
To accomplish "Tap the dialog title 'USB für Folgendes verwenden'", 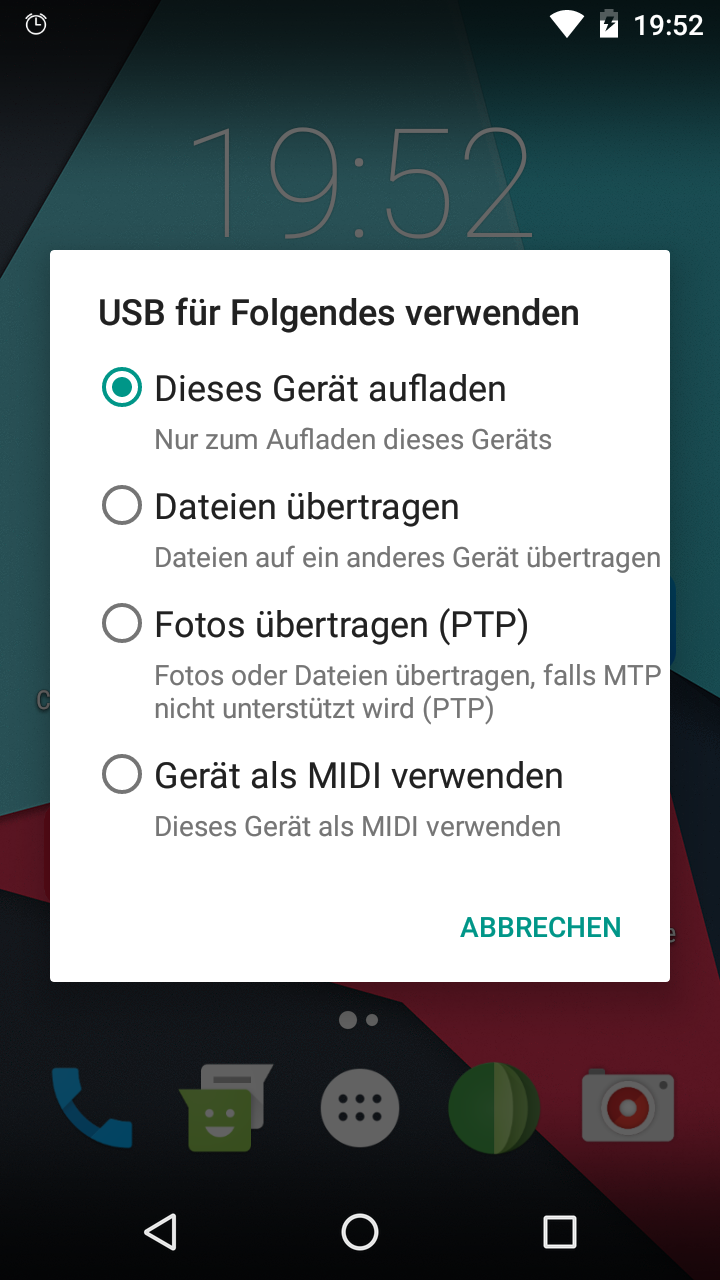I will click(338, 312).
